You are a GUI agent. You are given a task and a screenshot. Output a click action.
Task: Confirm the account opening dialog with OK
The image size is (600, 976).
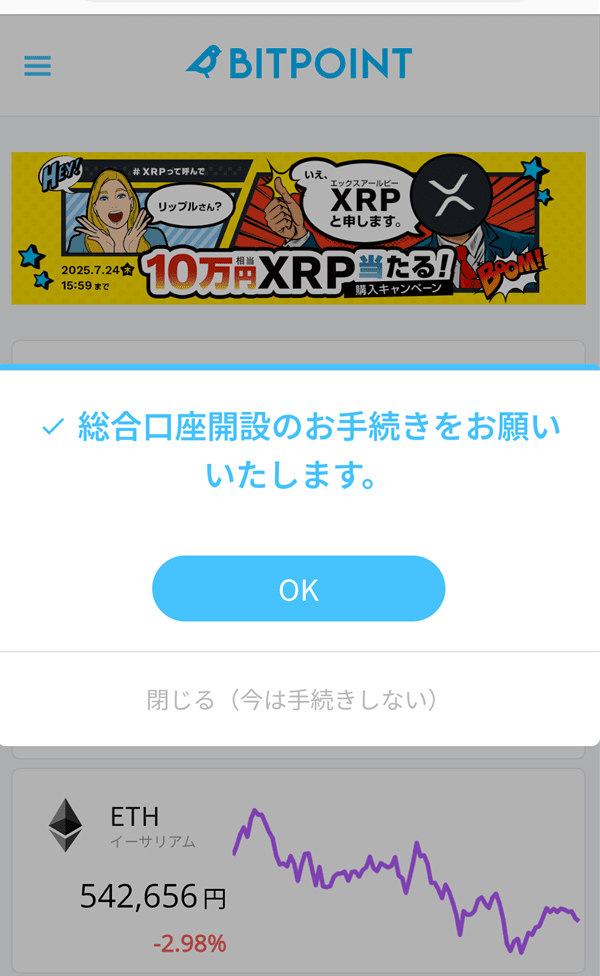coord(299,588)
